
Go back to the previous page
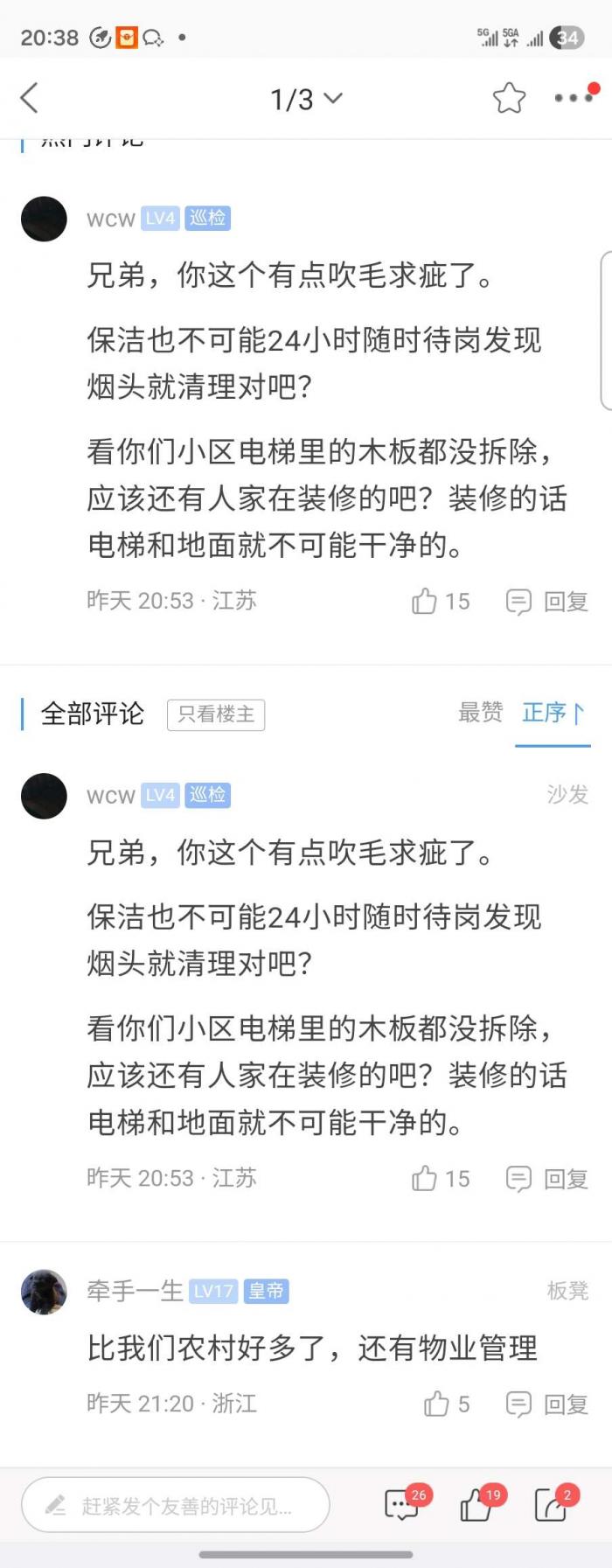30,98
